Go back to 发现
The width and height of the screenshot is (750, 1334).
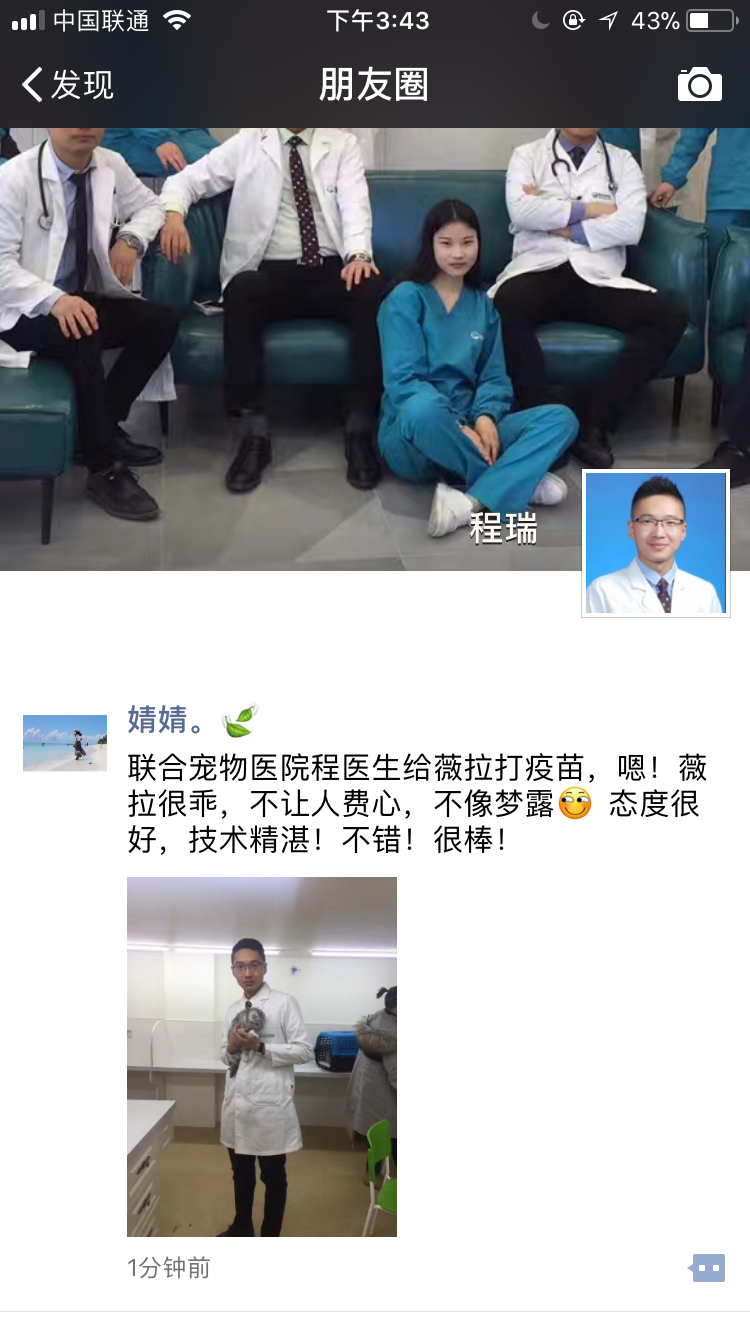[68, 85]
